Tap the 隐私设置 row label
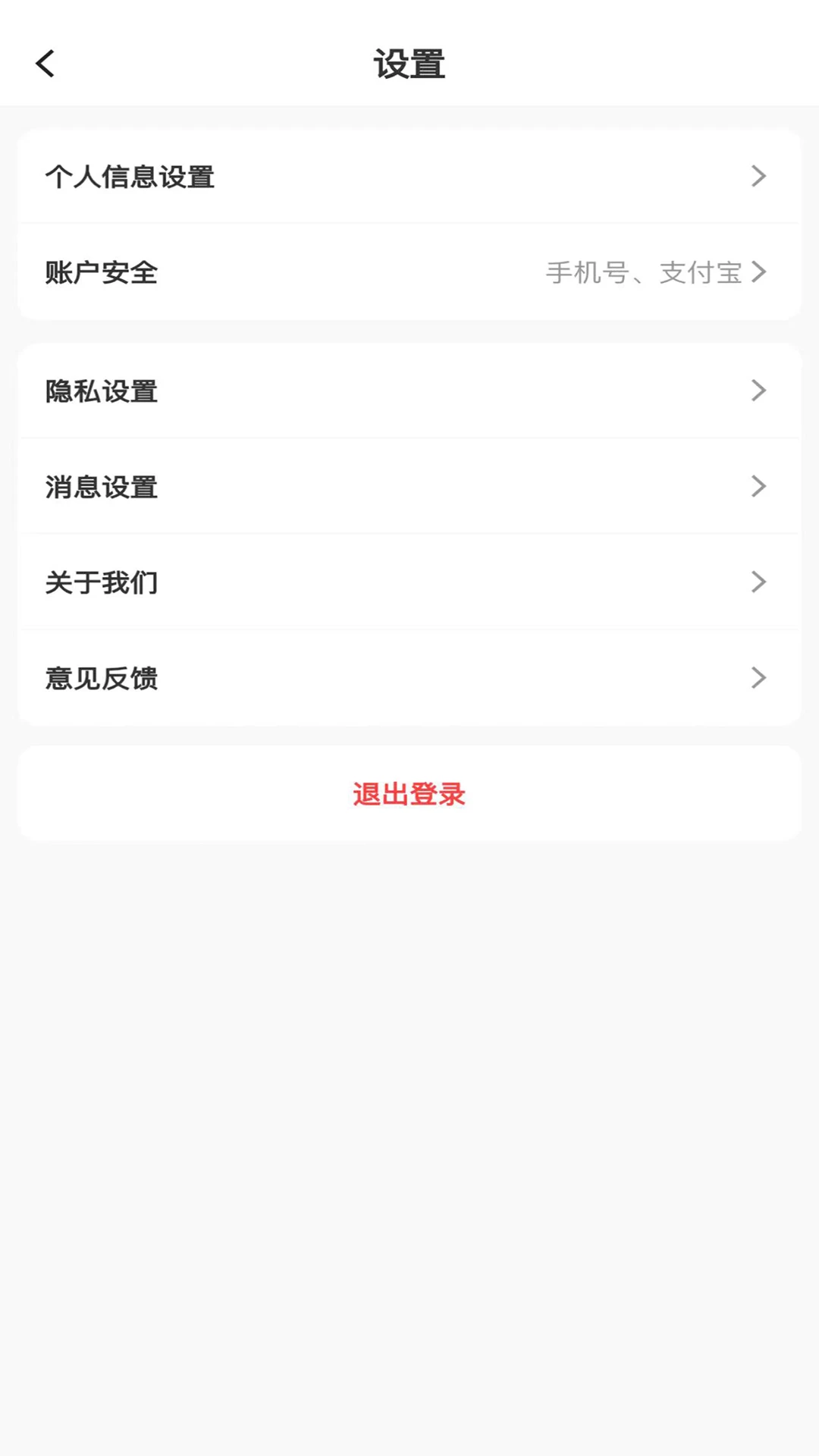Viewport: 819px width, 1456px height. click(x=101, y=391)
